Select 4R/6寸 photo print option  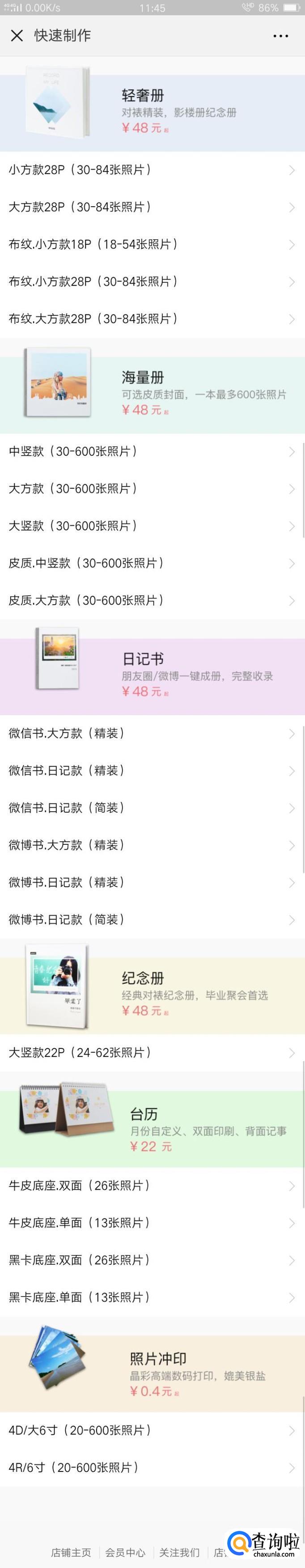(152, 1467)
